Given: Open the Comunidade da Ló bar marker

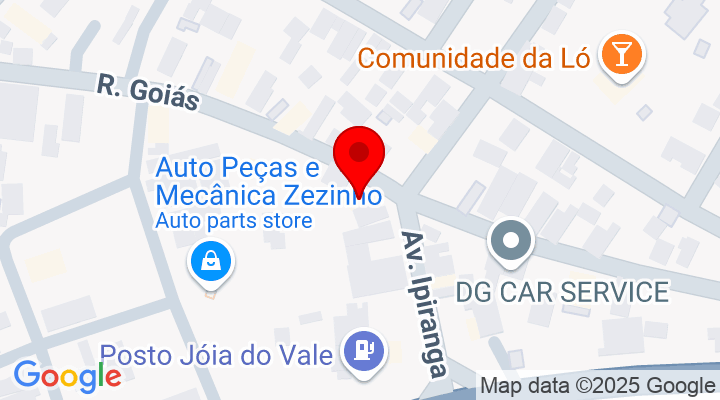Looking at the screenshot, I should (621, 56).
